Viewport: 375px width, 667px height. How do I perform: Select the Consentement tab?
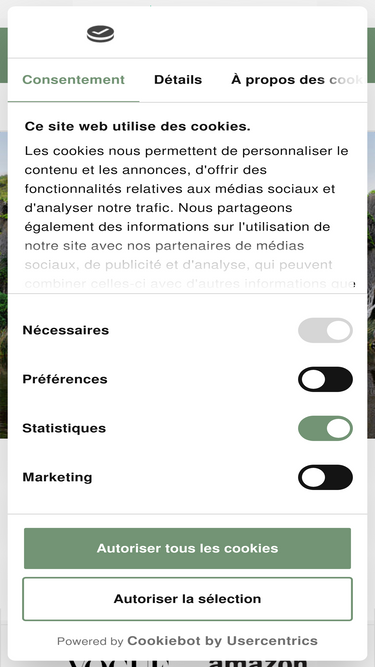tap(74, 80)
